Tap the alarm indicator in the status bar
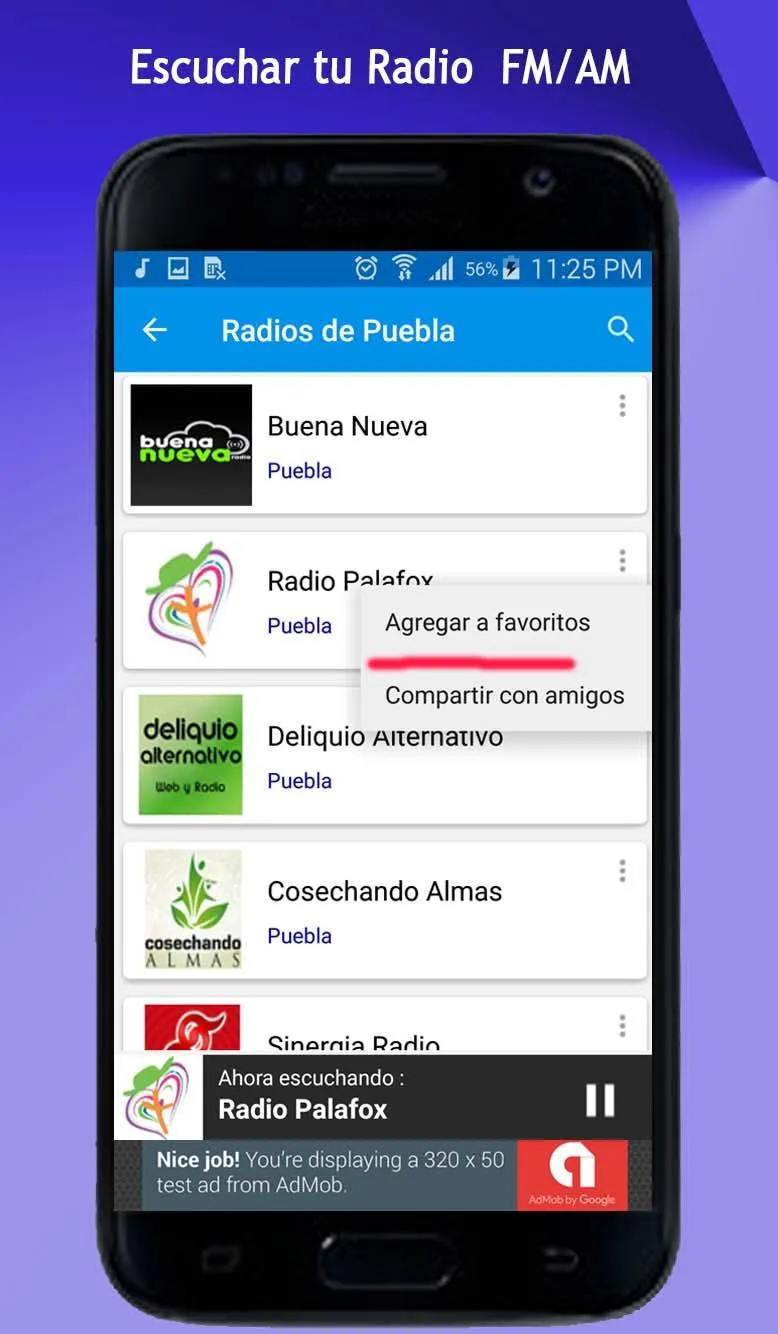This screenshot has height=1334, width=778. (x=364, y=268)
